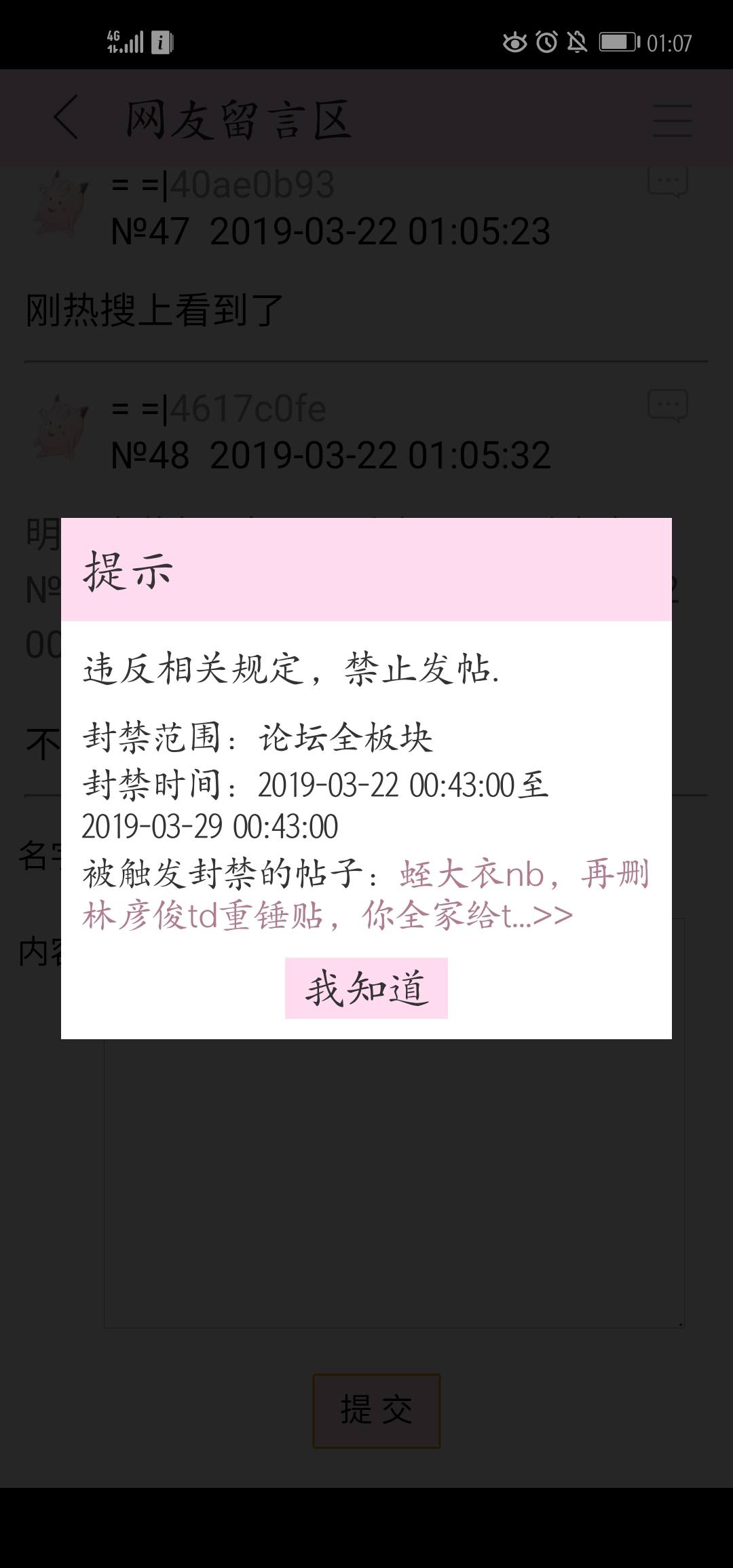Screen dimensions: 733x1568
Task: Open the linked post that triggered the ban
Action: click(x=366, y=895)
